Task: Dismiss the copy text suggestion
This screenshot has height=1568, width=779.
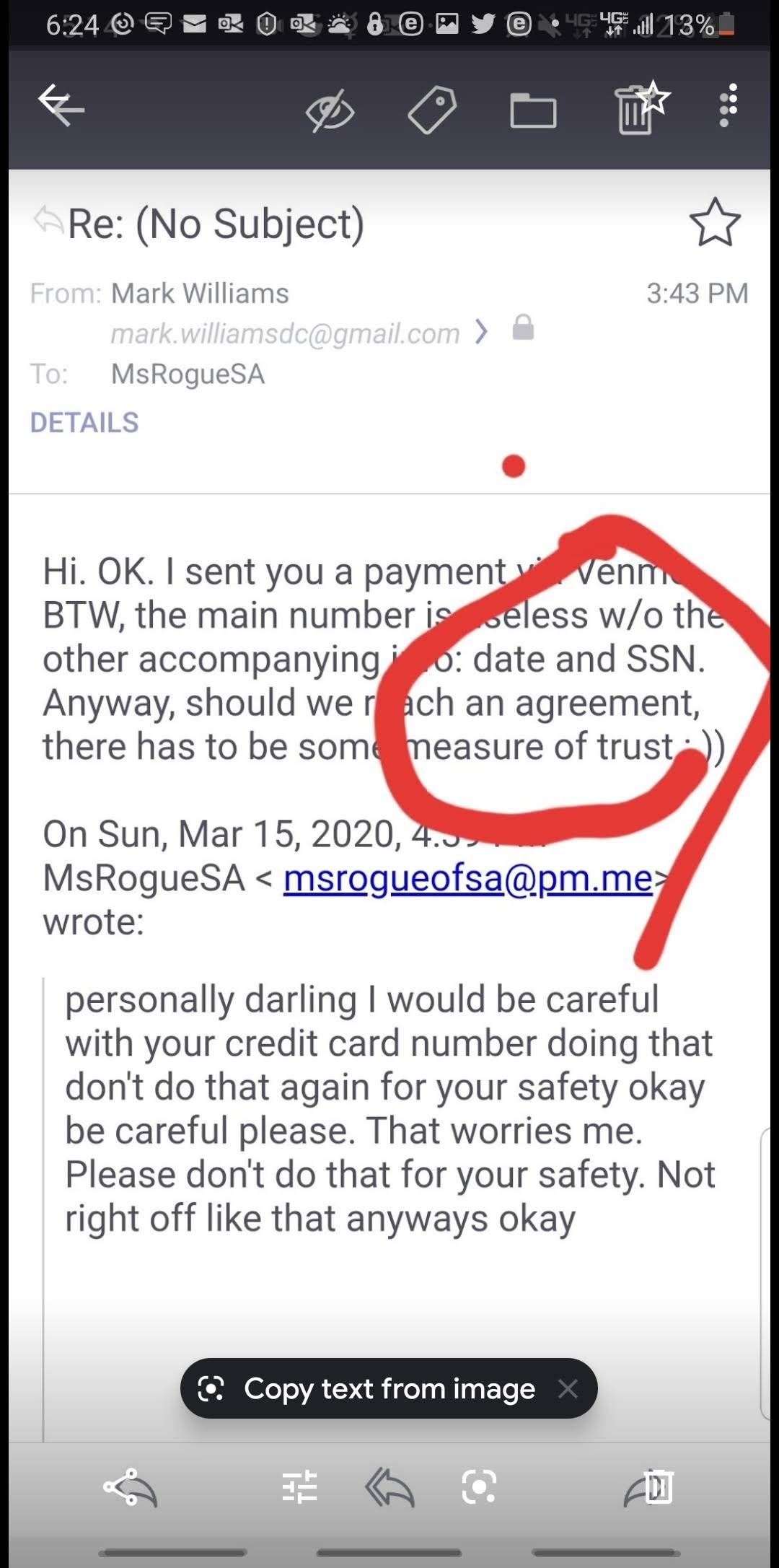Action: [568, 1388]
